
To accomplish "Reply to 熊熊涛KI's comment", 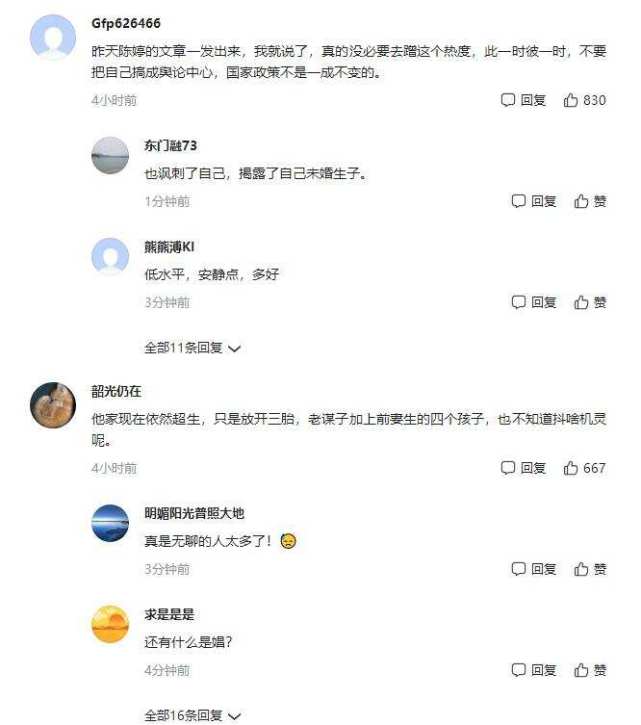I will pos(534,302).
